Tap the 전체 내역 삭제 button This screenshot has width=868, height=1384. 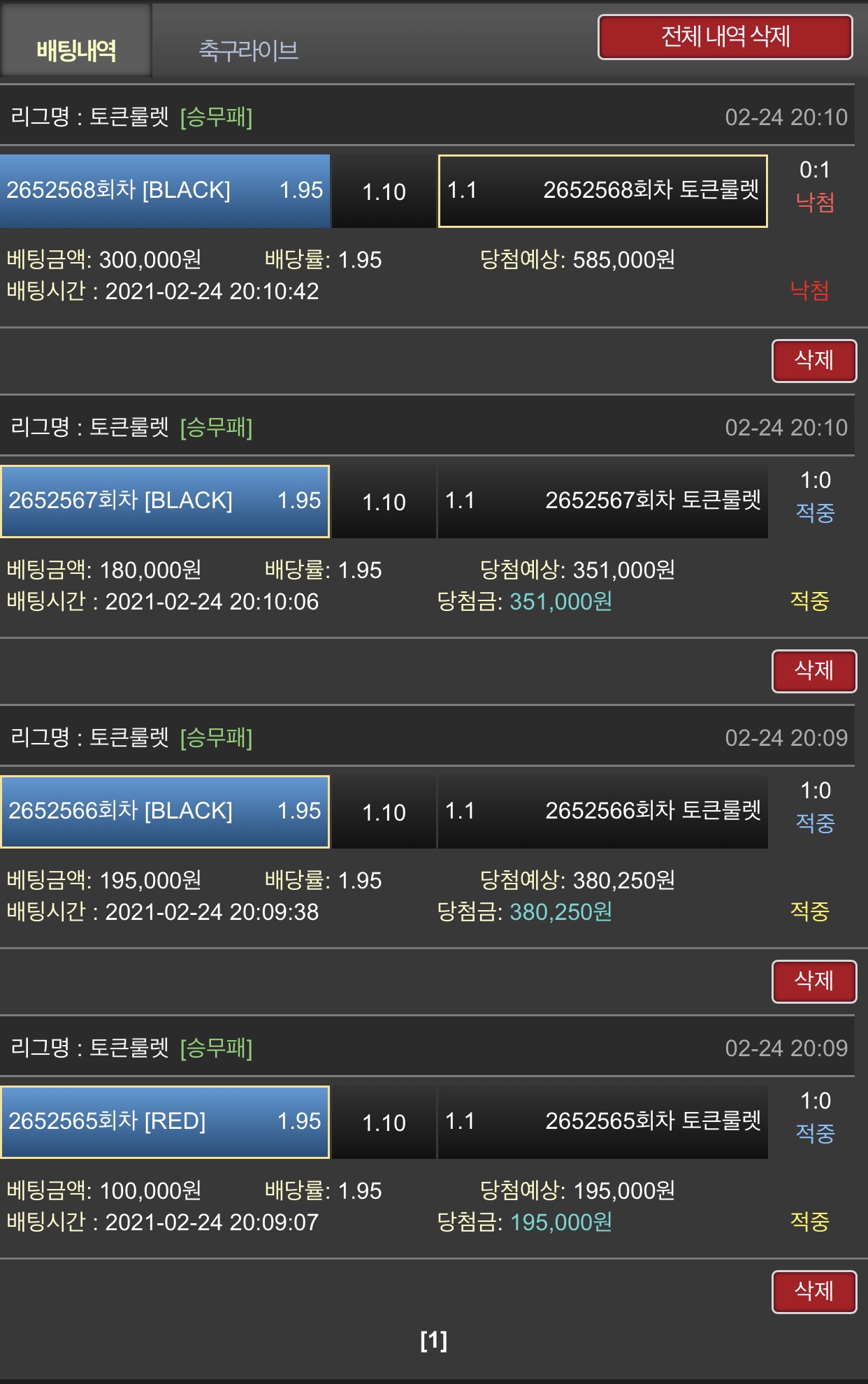(x=725, y=37)
